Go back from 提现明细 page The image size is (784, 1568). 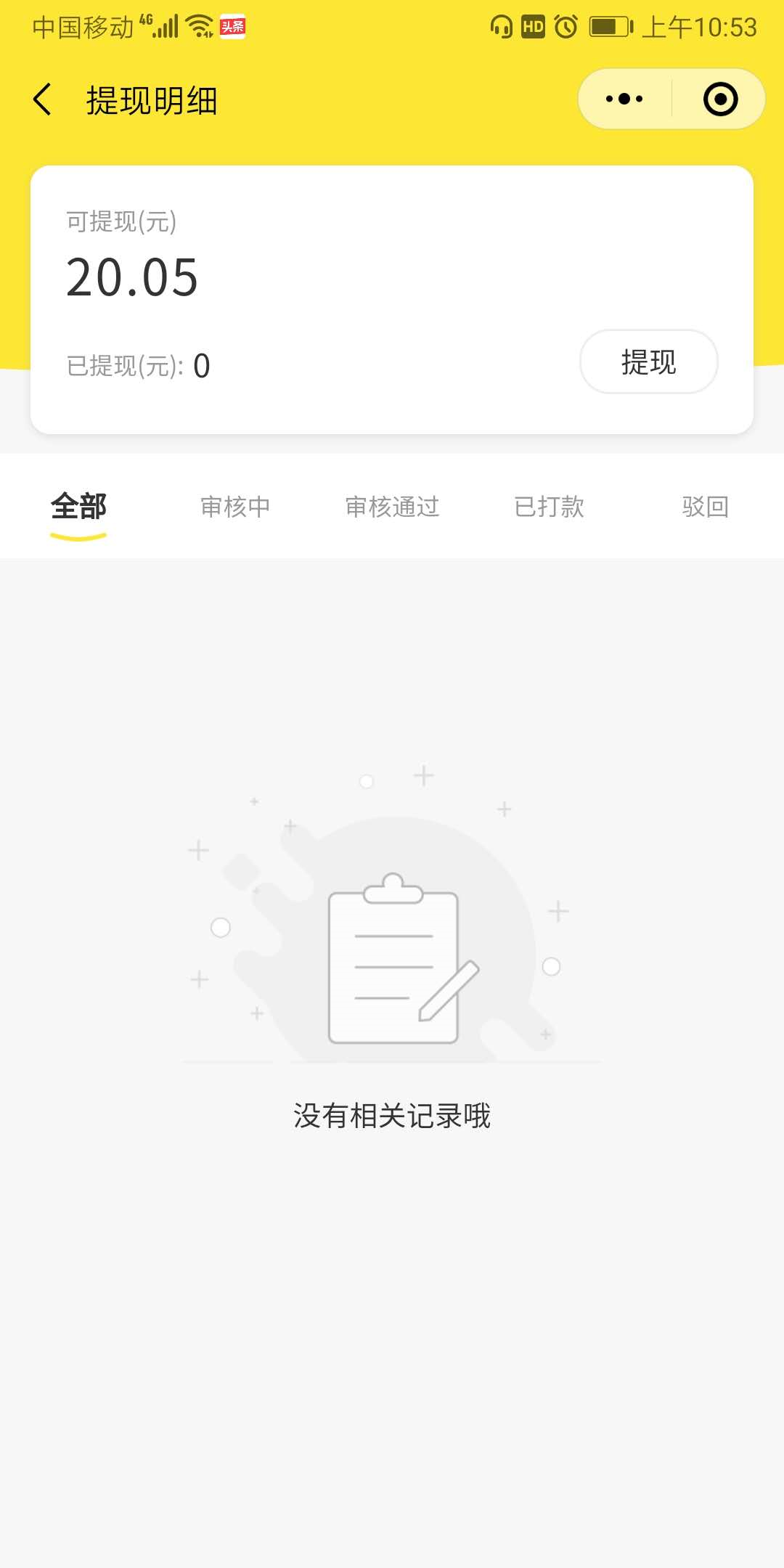click(x=42, y=99)
